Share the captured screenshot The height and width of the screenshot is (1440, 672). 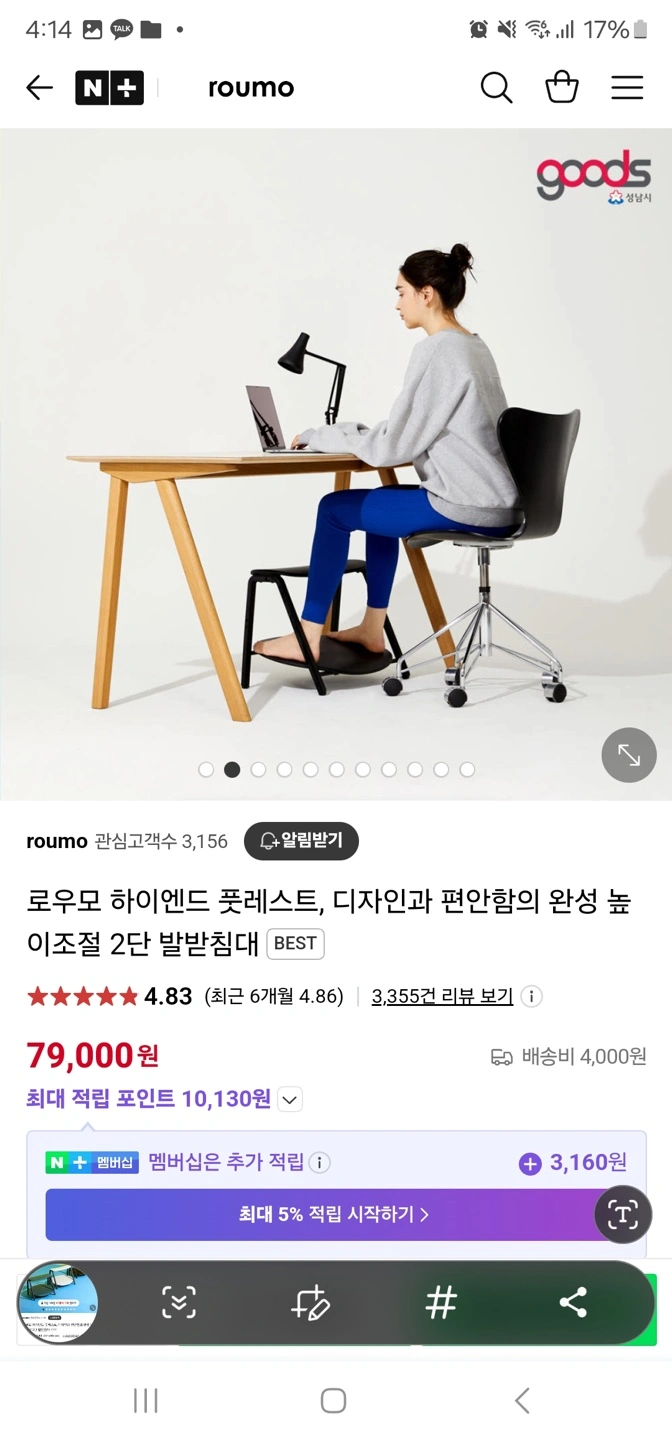point(572,1302)
